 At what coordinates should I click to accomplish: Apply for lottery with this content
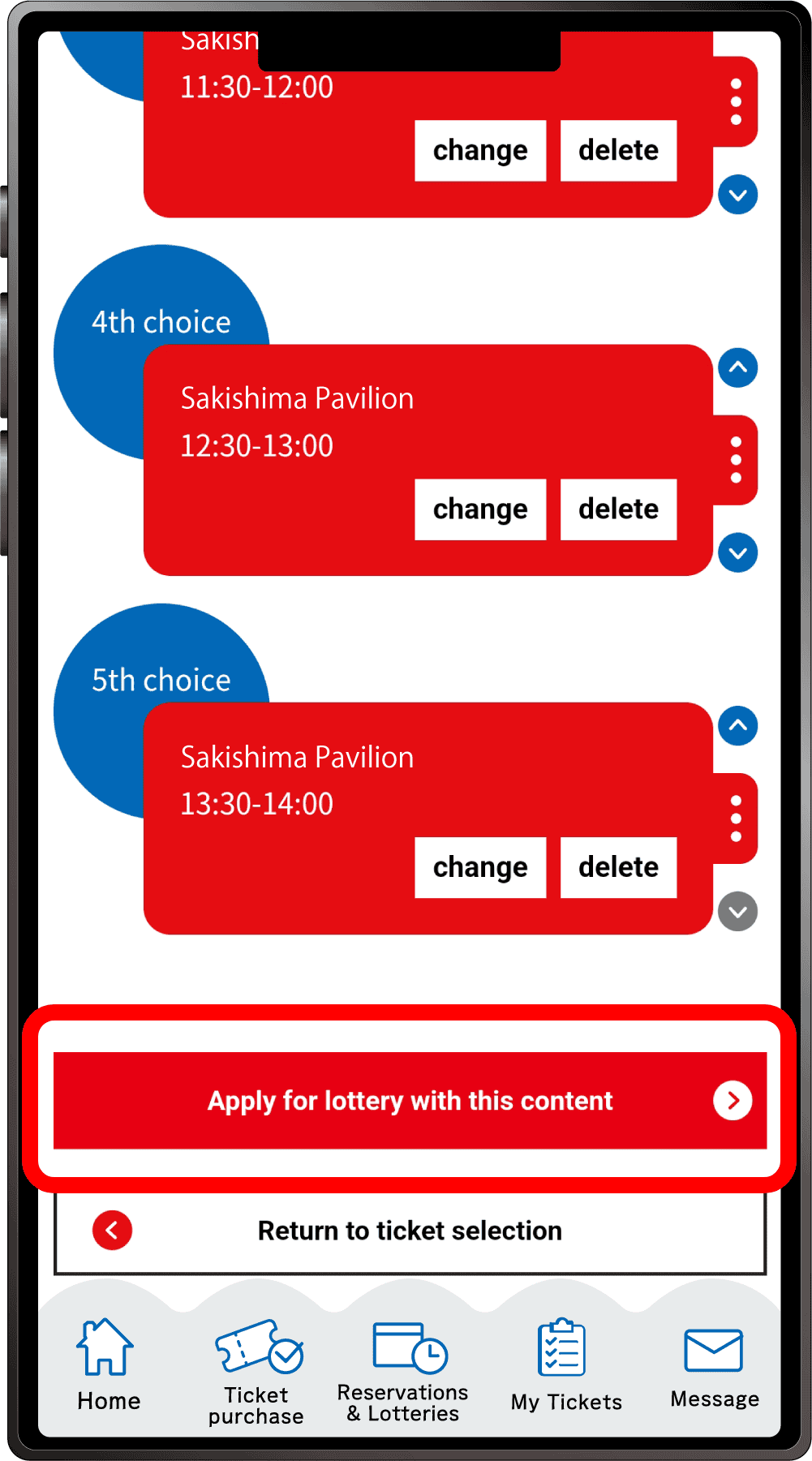click(410, 1101)
